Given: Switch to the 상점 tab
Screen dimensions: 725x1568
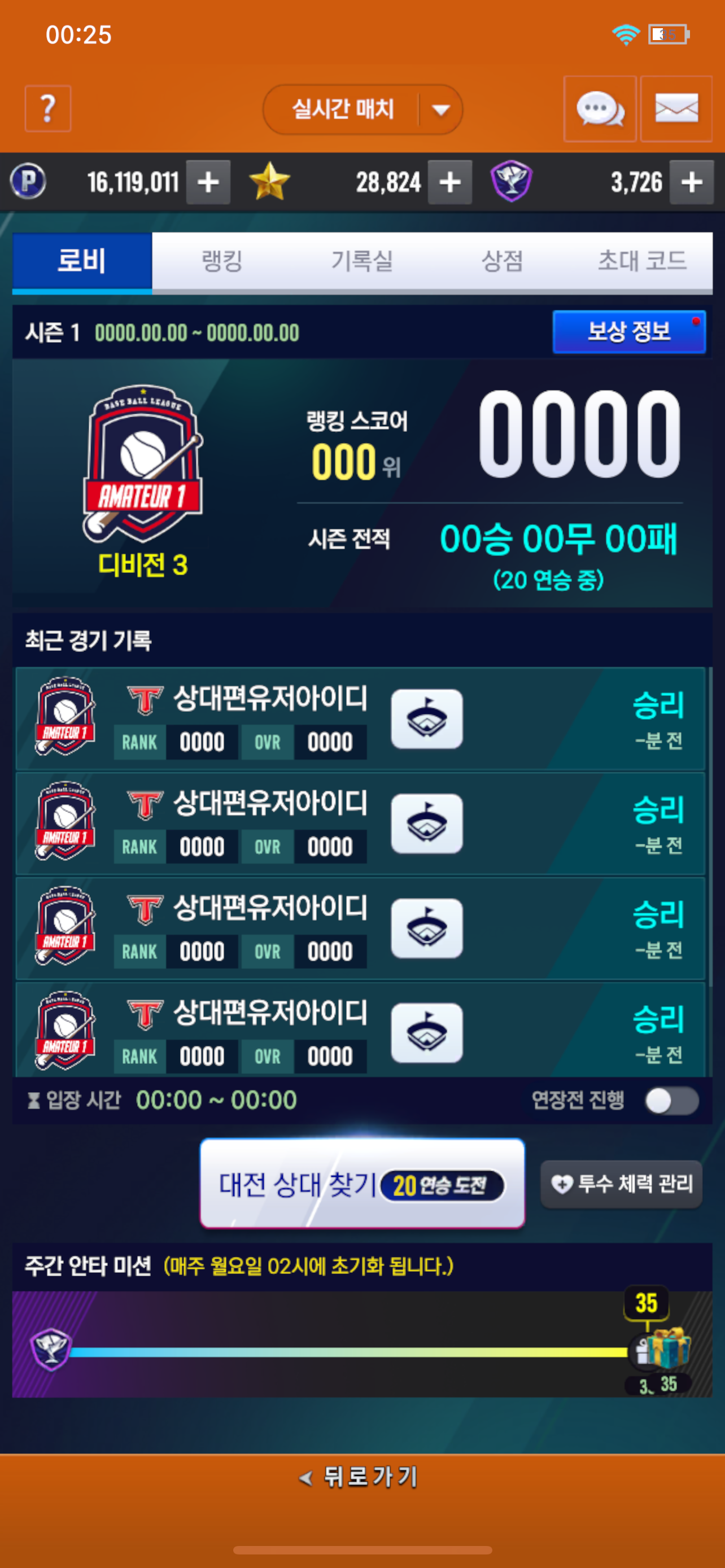Looking at the screenshot, I should (x=502, y=261).
